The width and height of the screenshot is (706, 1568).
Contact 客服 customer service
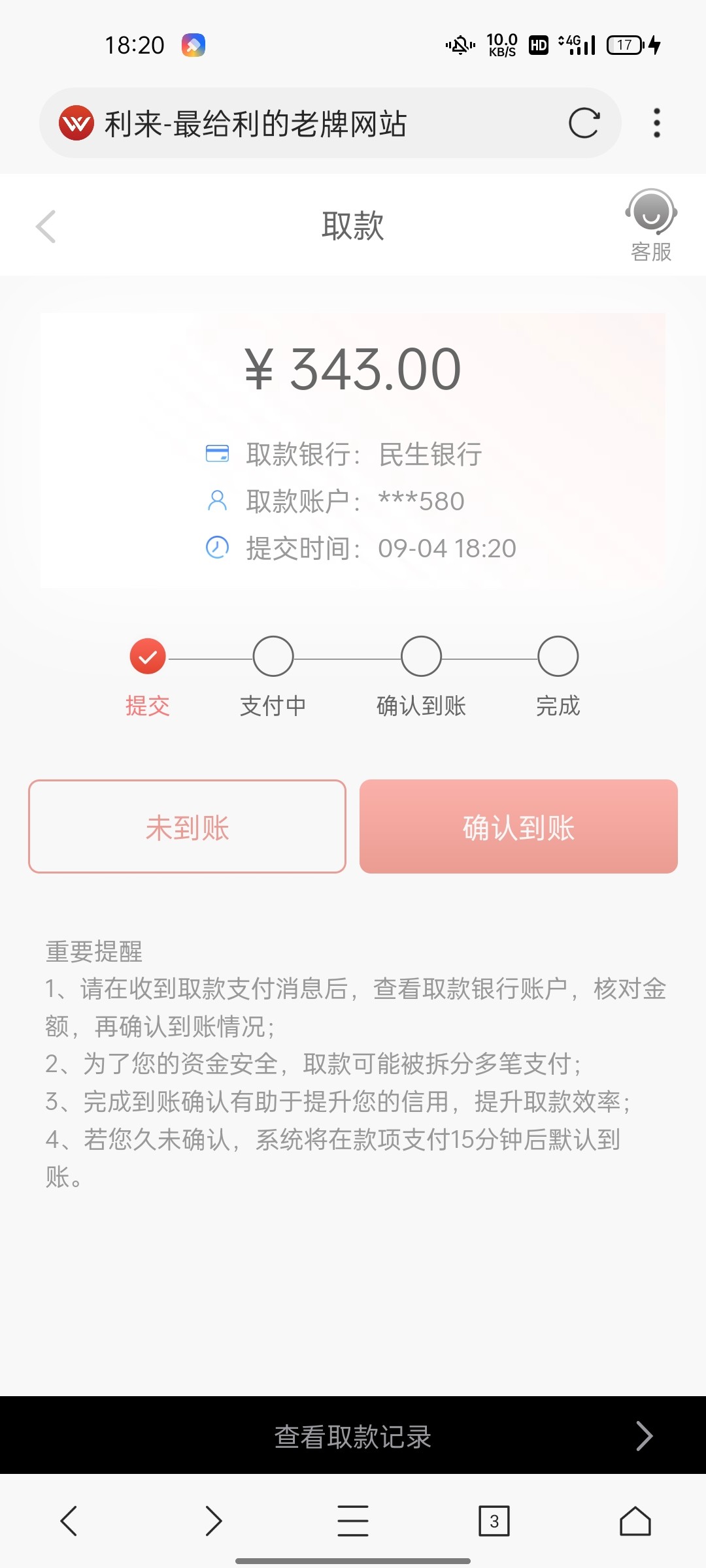click(651, 225)
